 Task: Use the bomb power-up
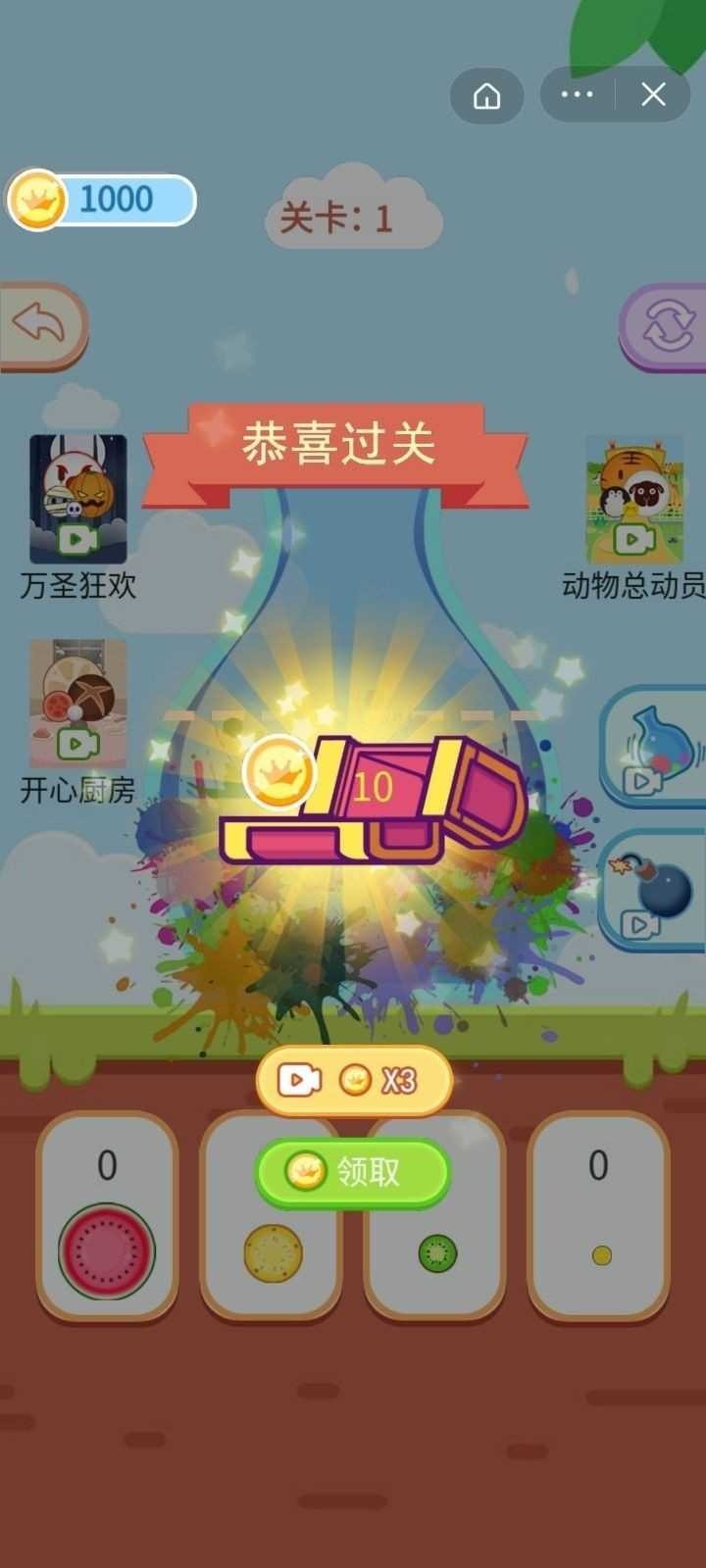(655, 892)
